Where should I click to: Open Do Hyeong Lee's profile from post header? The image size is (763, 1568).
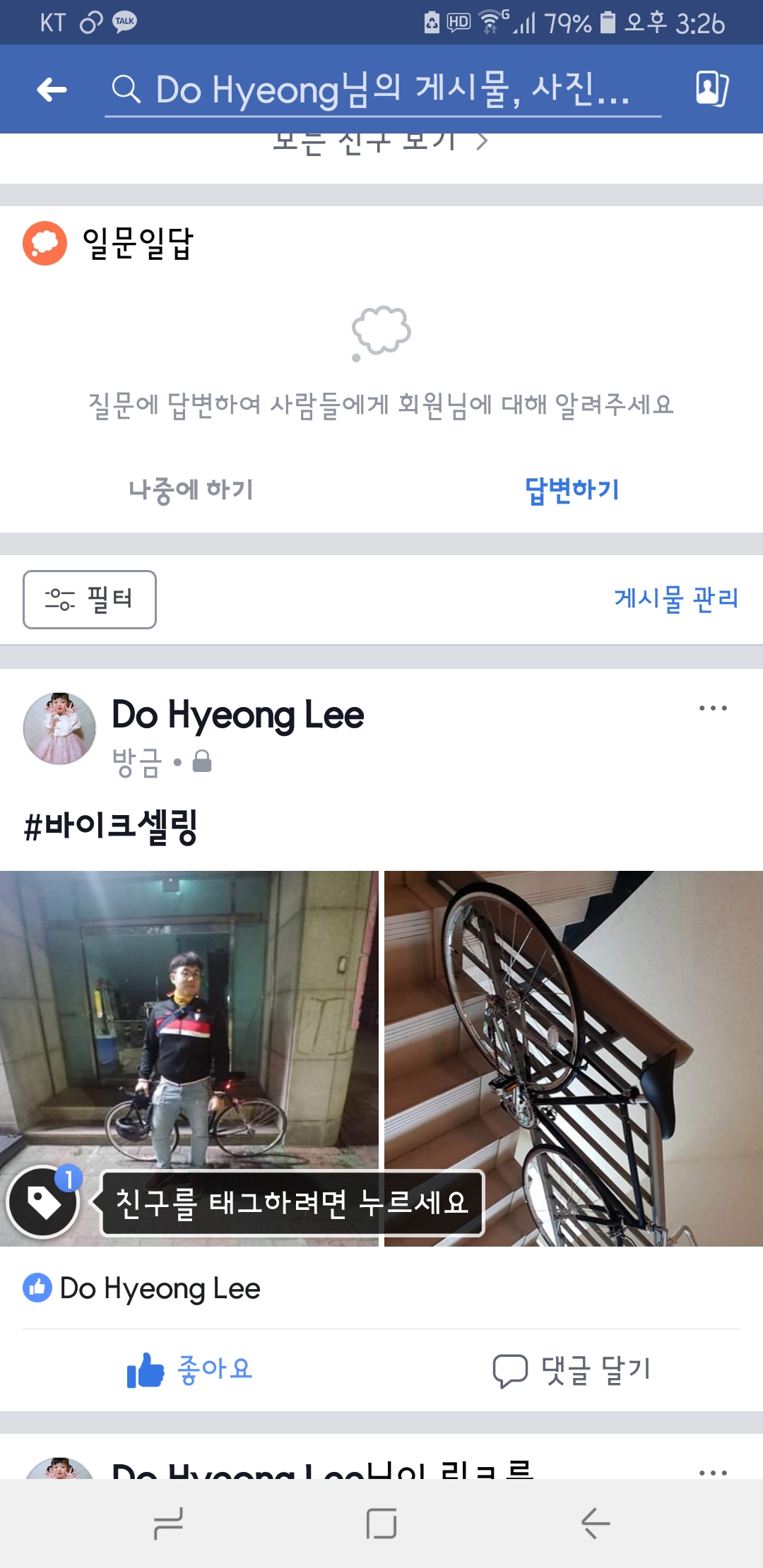(237, 715)
